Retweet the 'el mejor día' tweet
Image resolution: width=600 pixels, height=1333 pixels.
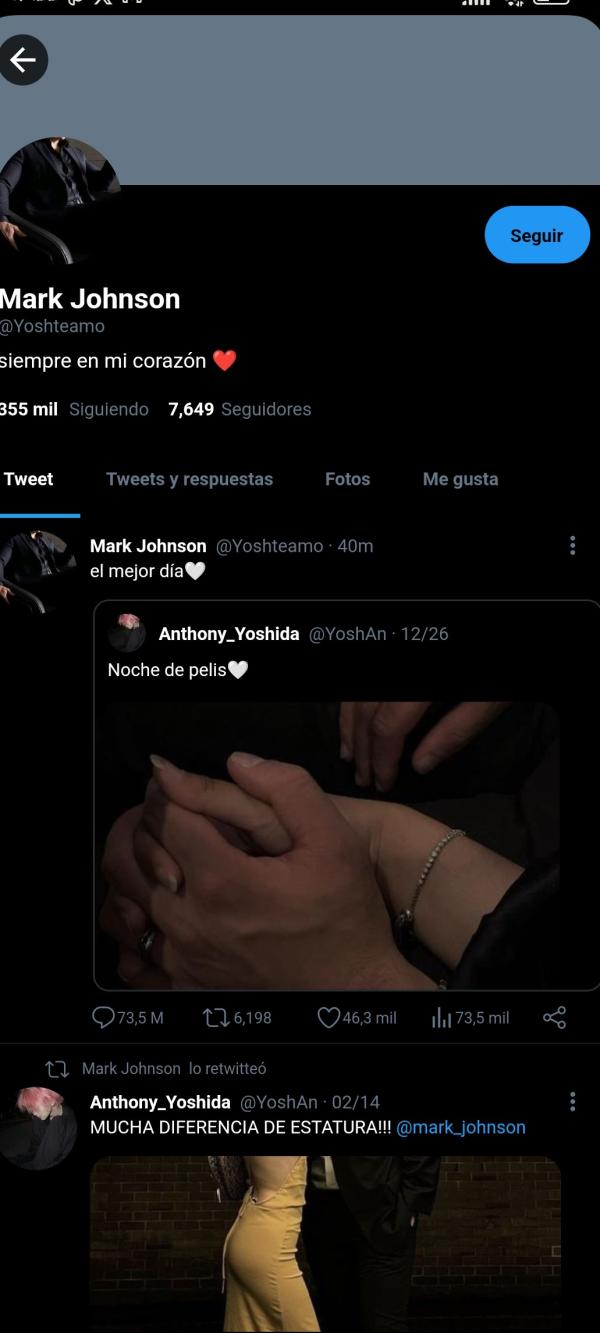216,1018
